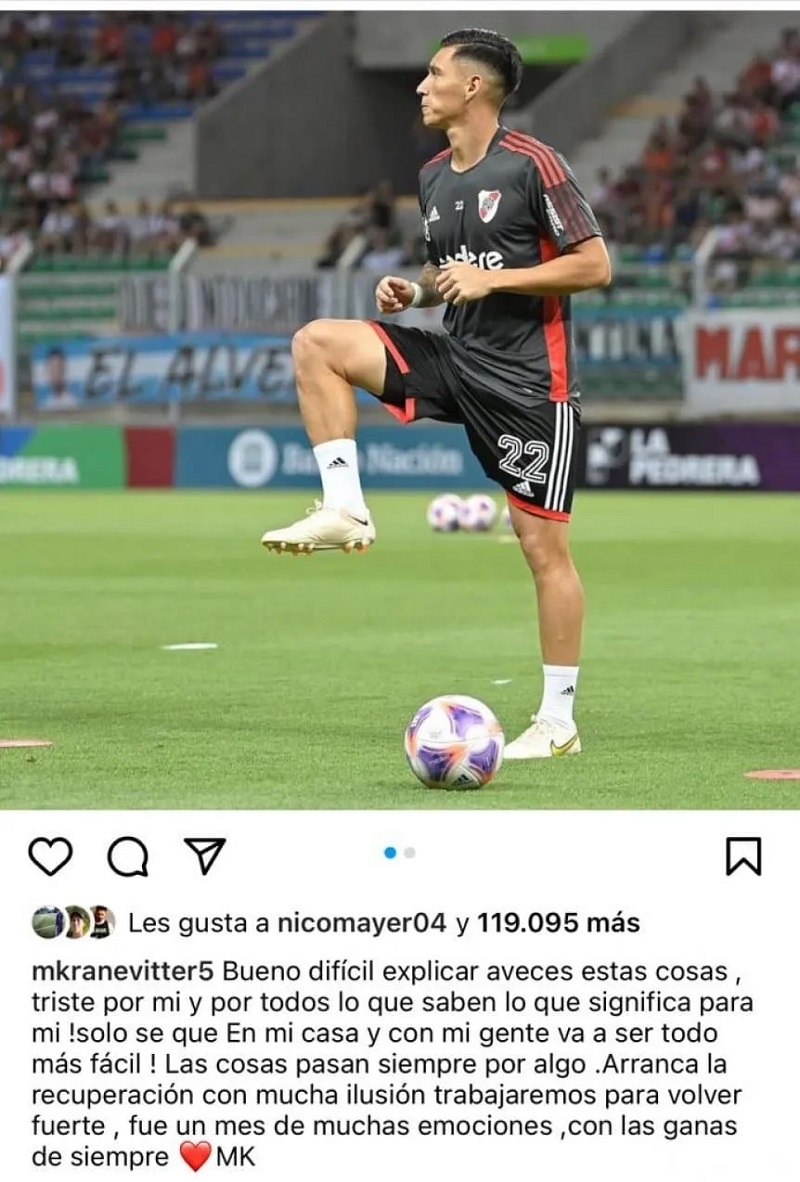
Task: Open the post photo of the footballer
Action: [400, 410]
